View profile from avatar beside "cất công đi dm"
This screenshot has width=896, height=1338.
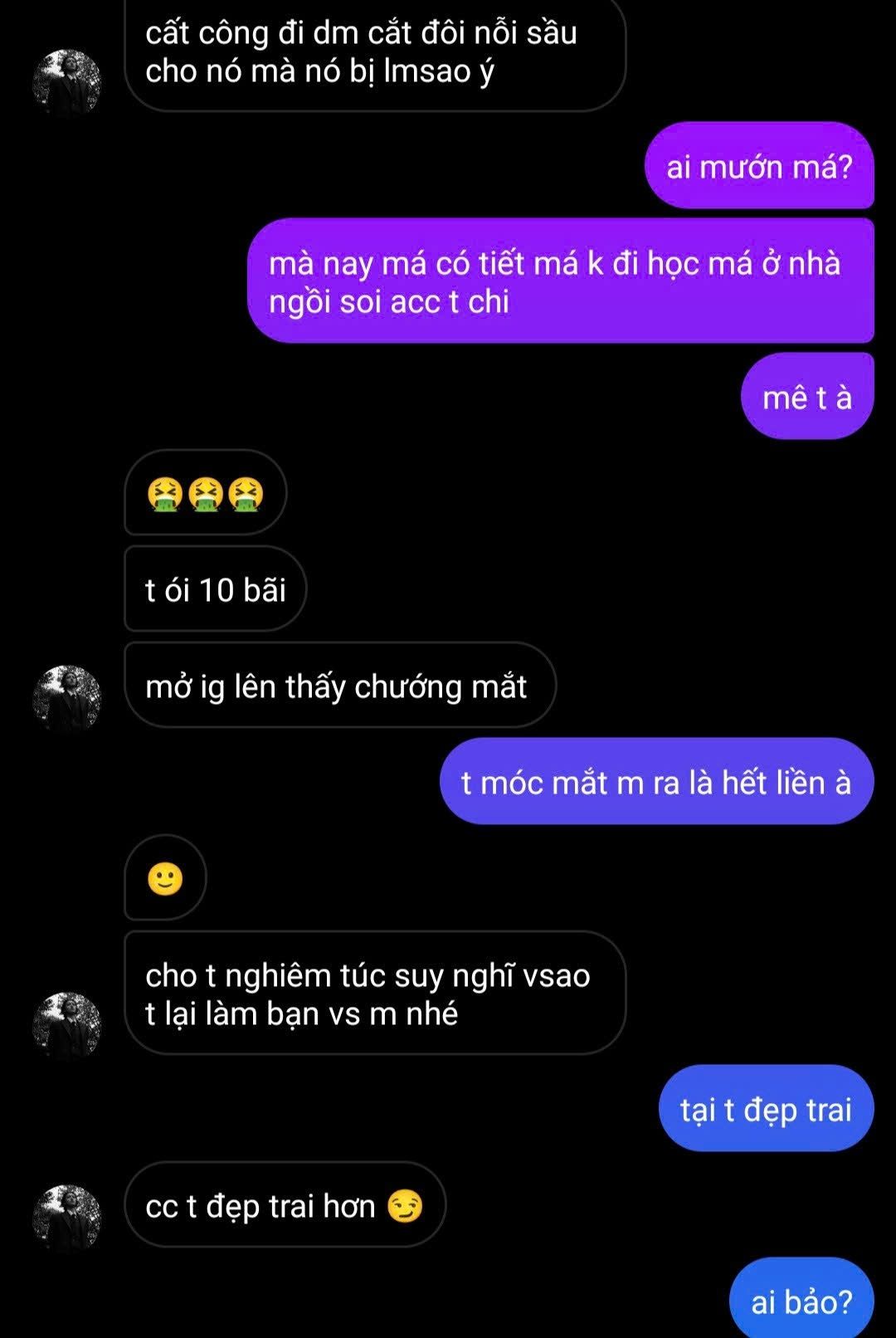(66, 82)
